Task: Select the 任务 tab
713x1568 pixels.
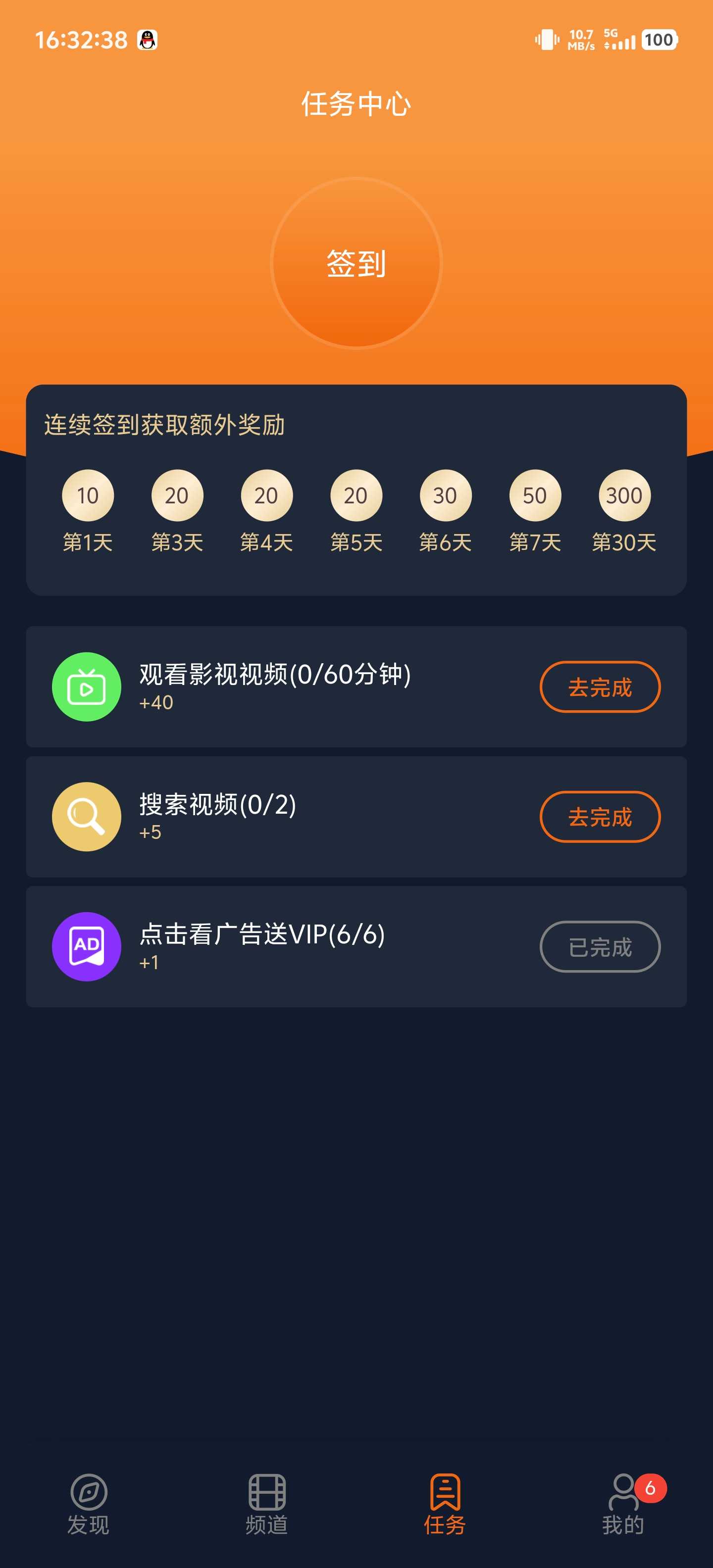Action: tap(445, 1504)
